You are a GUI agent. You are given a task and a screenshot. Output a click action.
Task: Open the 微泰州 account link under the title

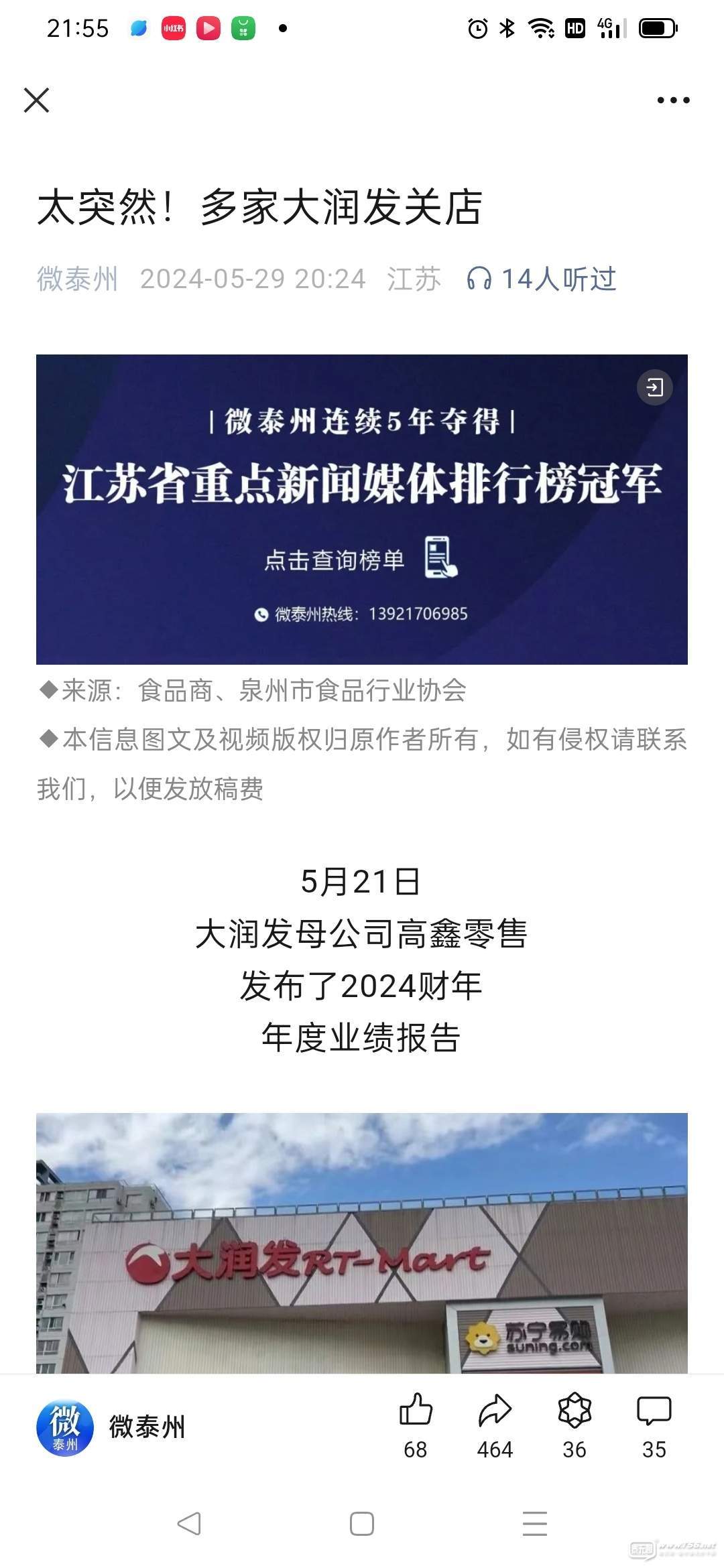[77, 279]
